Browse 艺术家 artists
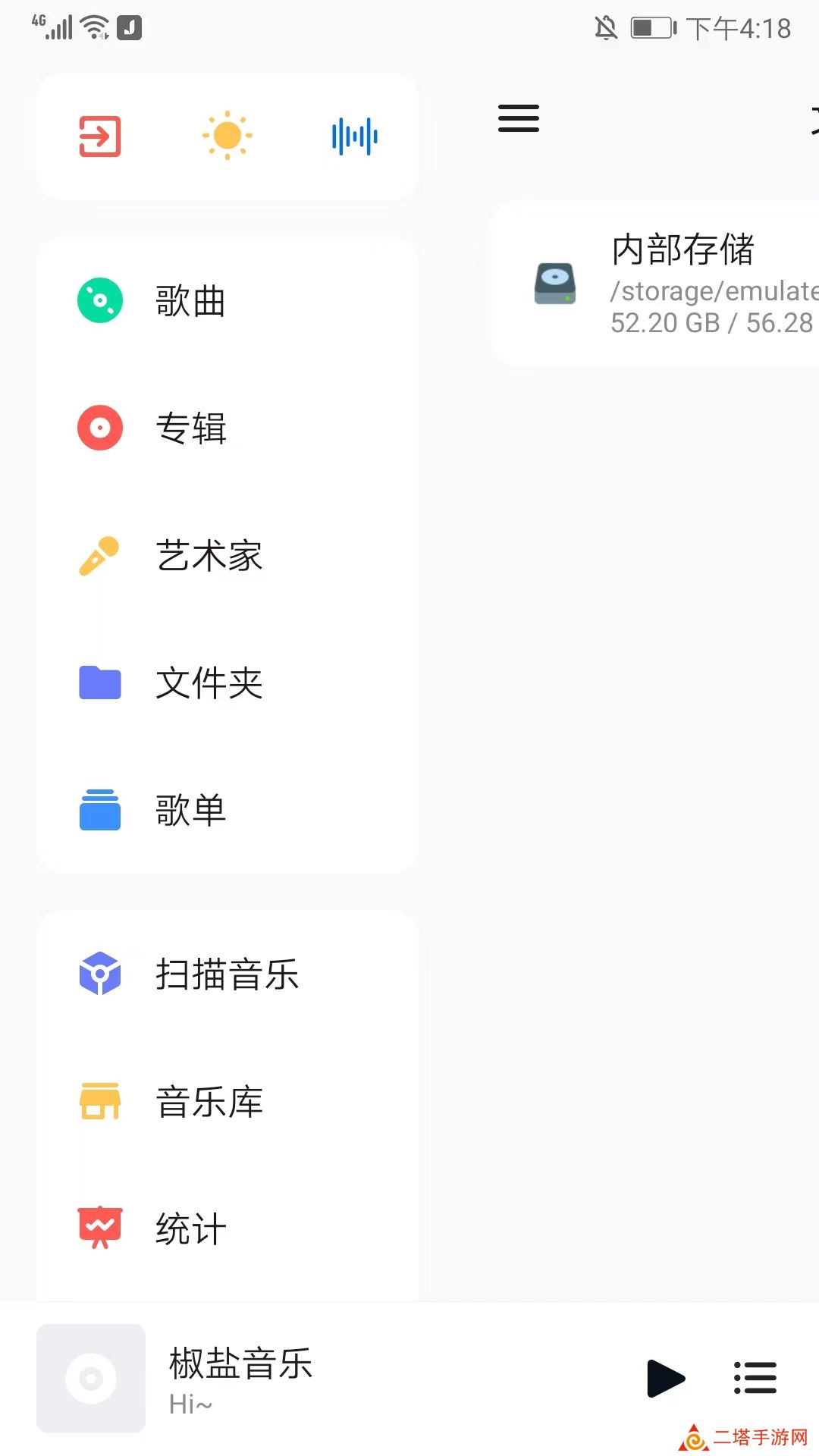 (208, 555)
